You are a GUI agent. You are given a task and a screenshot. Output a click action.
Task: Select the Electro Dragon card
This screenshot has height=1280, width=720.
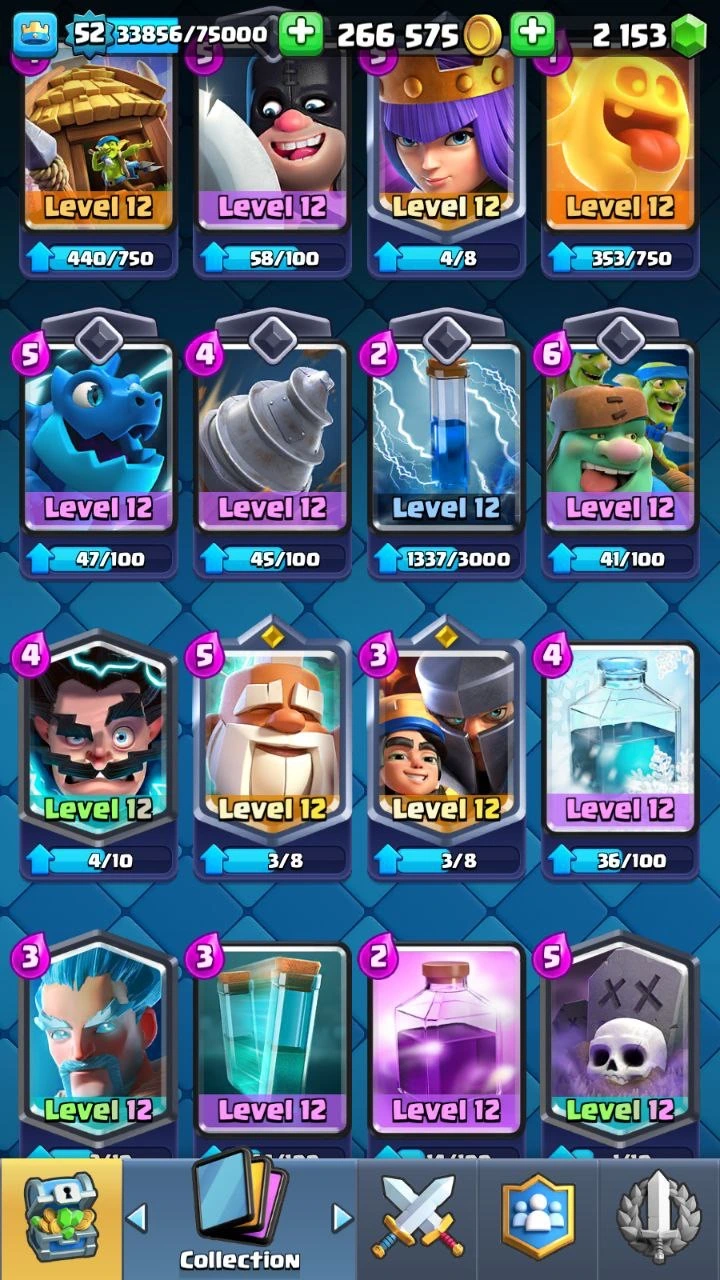(x=98, y=440)
